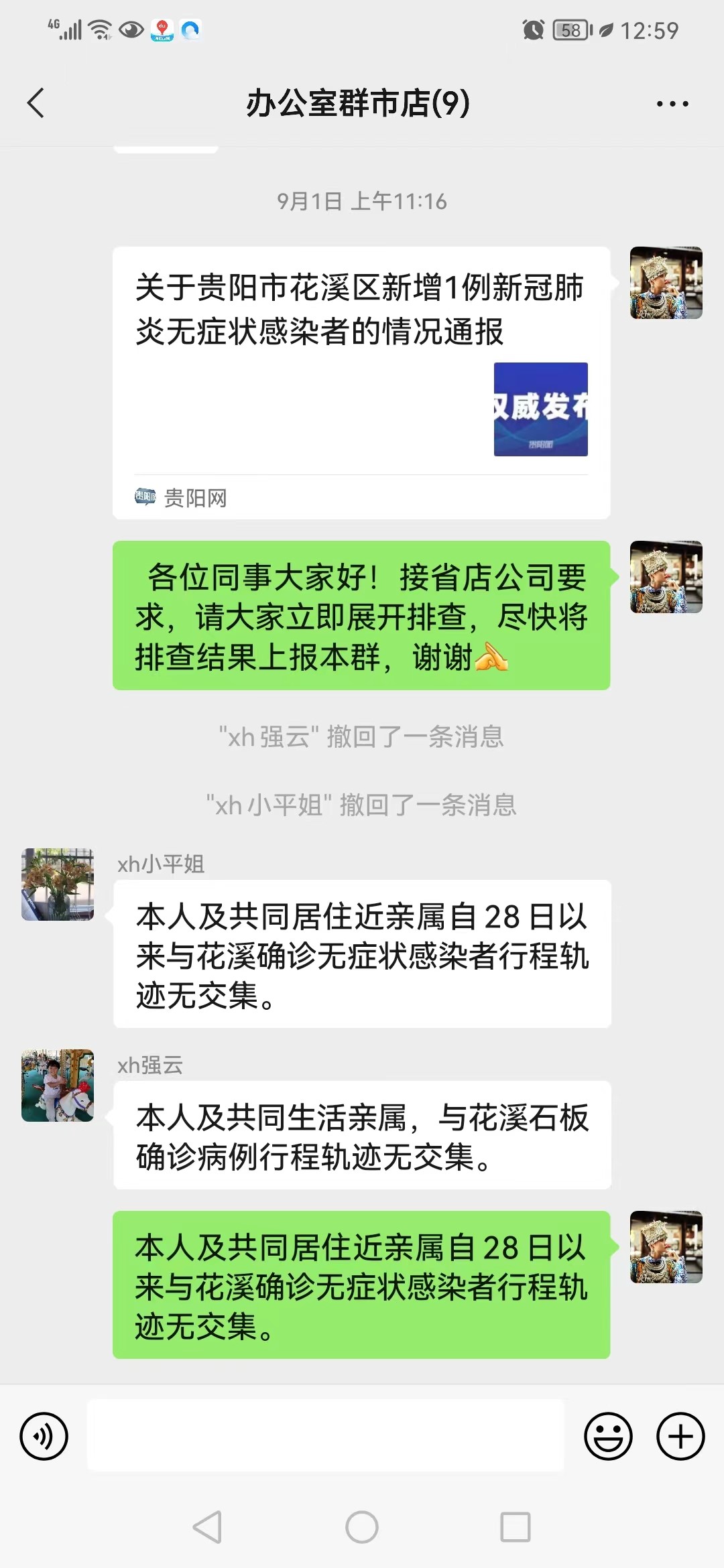This screenshot has height=1568, width=724.
Task: Open the plus attachments menu
Action: coord(680,1436)
